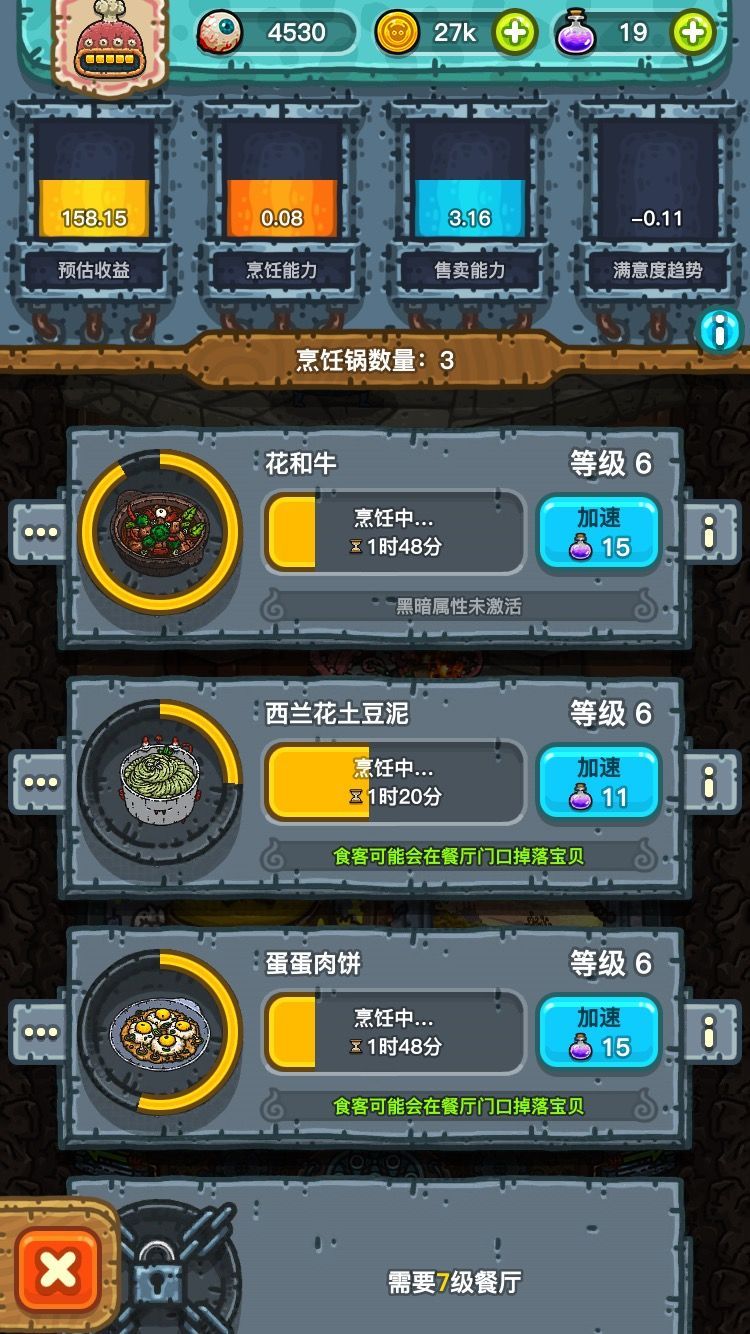This screenshot has width=750, height=1334.
Task: Open the more options dots for 蛋蛋肉饼
Action: tap(41, 1032)
